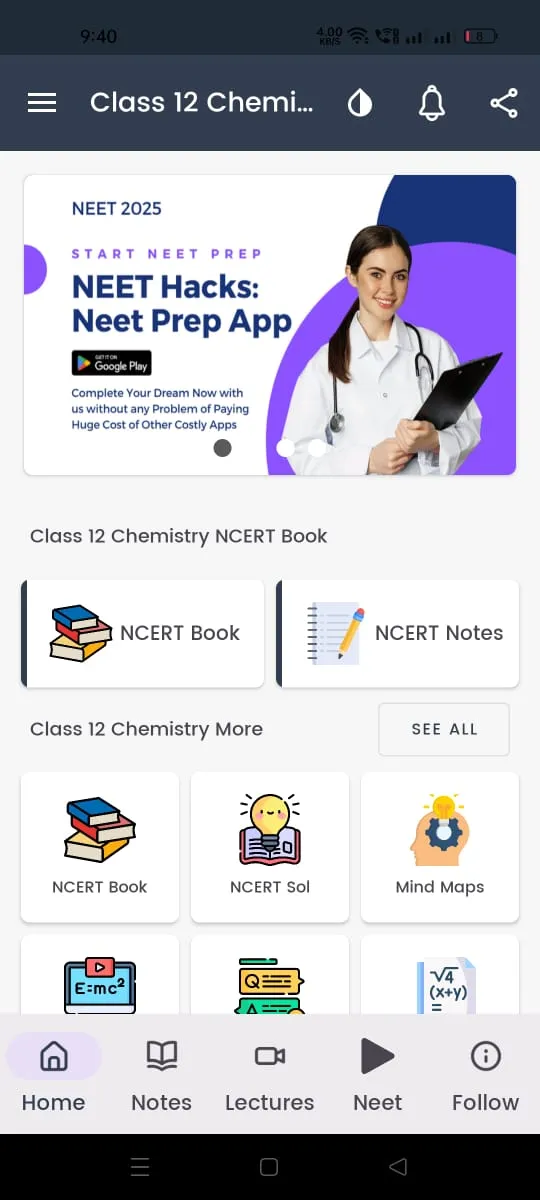Open the NEET Hacks banner
Image resolution: width=540 pixels, height=1200 pixels.
[270, 325]
